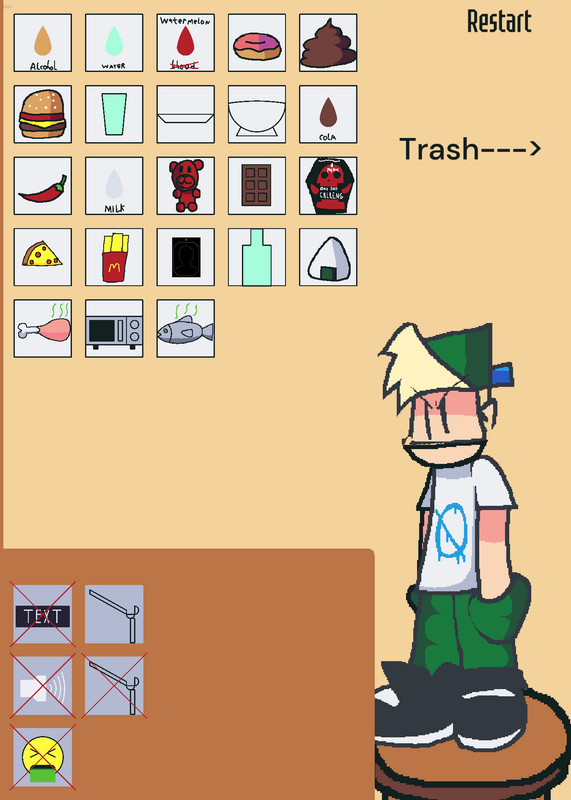Choose the watermelon juice drop
Image resolution: width=571 pixels, height=800 pixels.
coord(186,43)
